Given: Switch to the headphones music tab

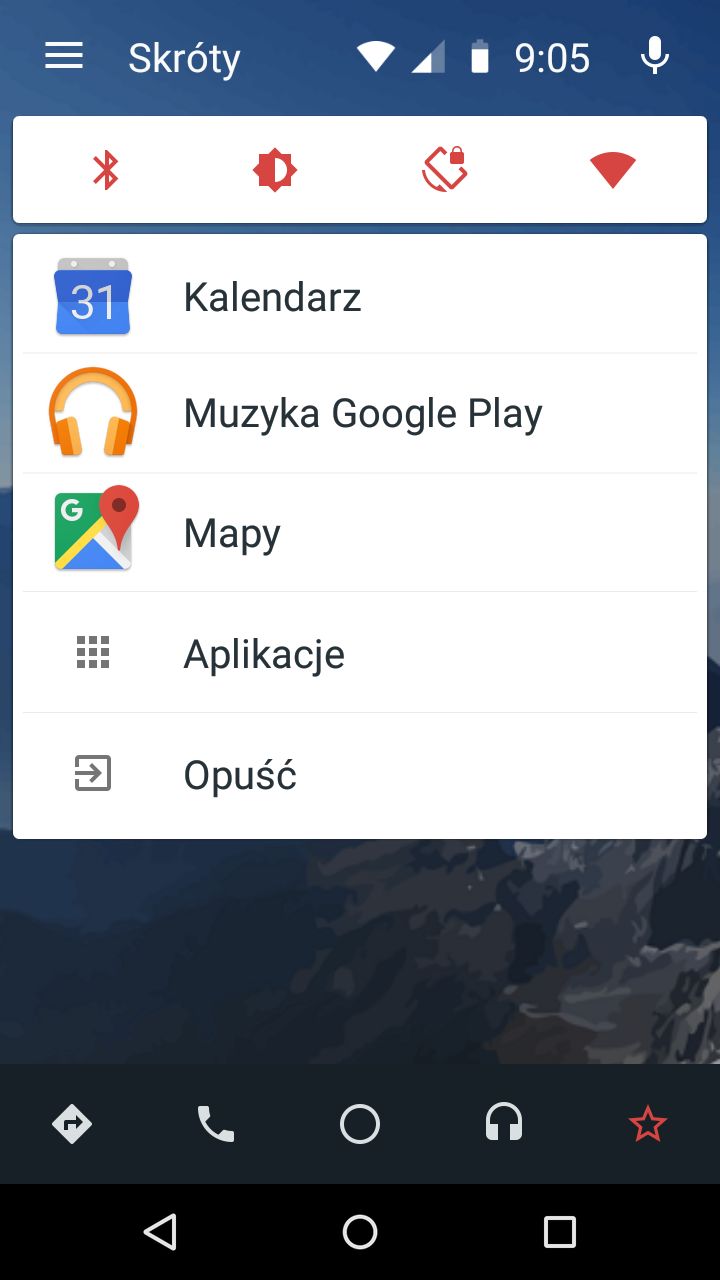Looking at the screenshot, I should (x=504, y=1124).
